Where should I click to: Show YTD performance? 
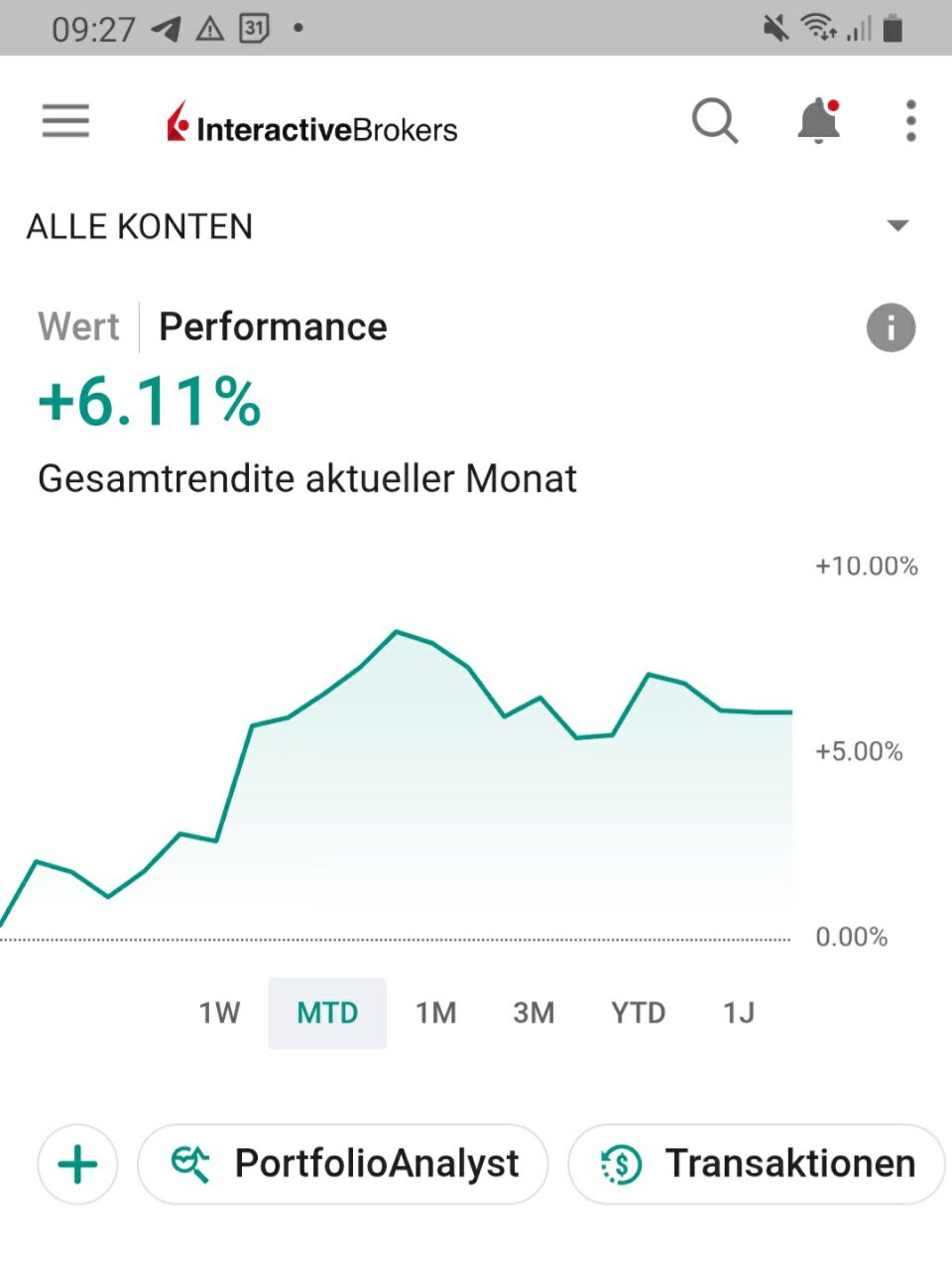[x=638, y=1013]
